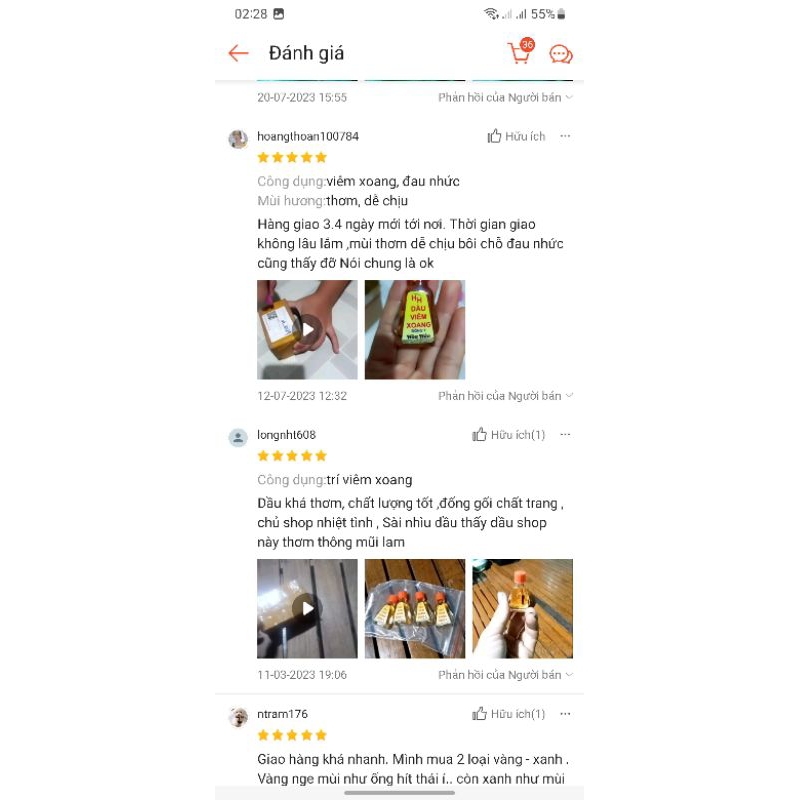This screenshot has width=800, height=800.
Task: Like ntram176's review as helpful
Action: (x=509, y=714)
